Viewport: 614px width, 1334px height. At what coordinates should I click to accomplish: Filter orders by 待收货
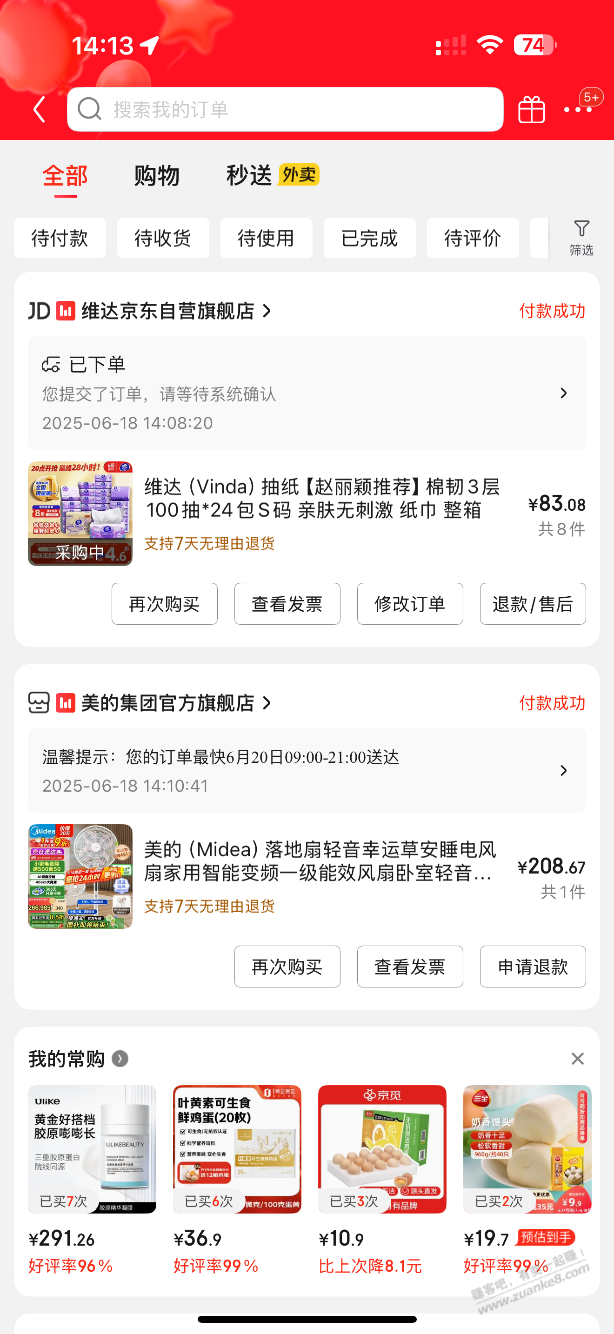coord(162,238)
